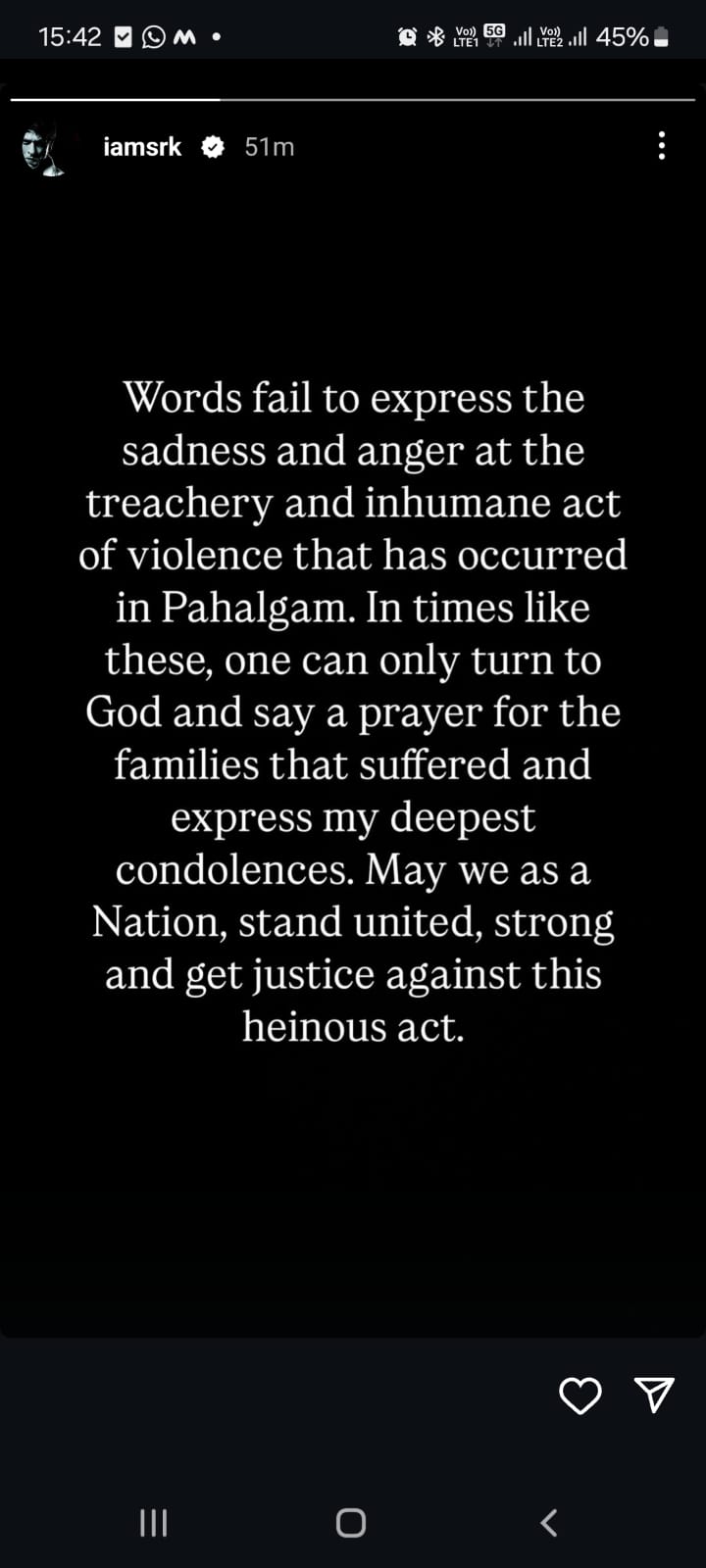The width and height of the screenshot is (706, 1568).
Task: Open iamsrk's profile picture
Action: pyautogui.click(x=42, y=149)
